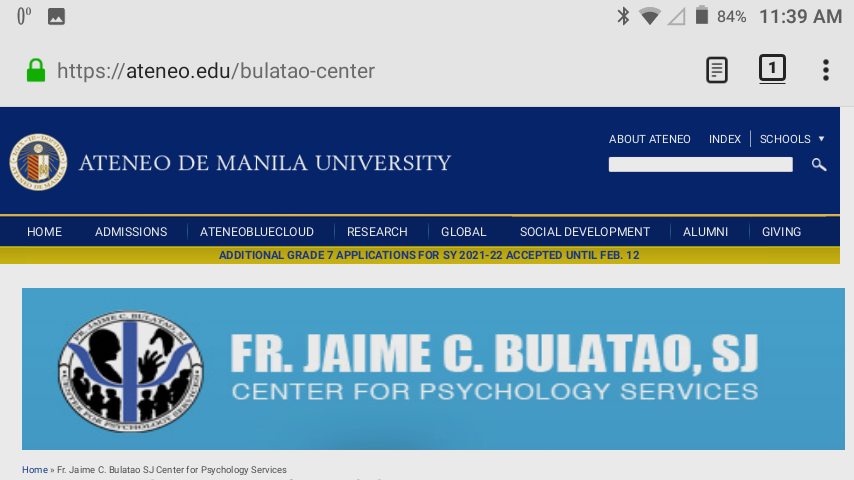
Task: Open the Global section
Action: point(463,232)
